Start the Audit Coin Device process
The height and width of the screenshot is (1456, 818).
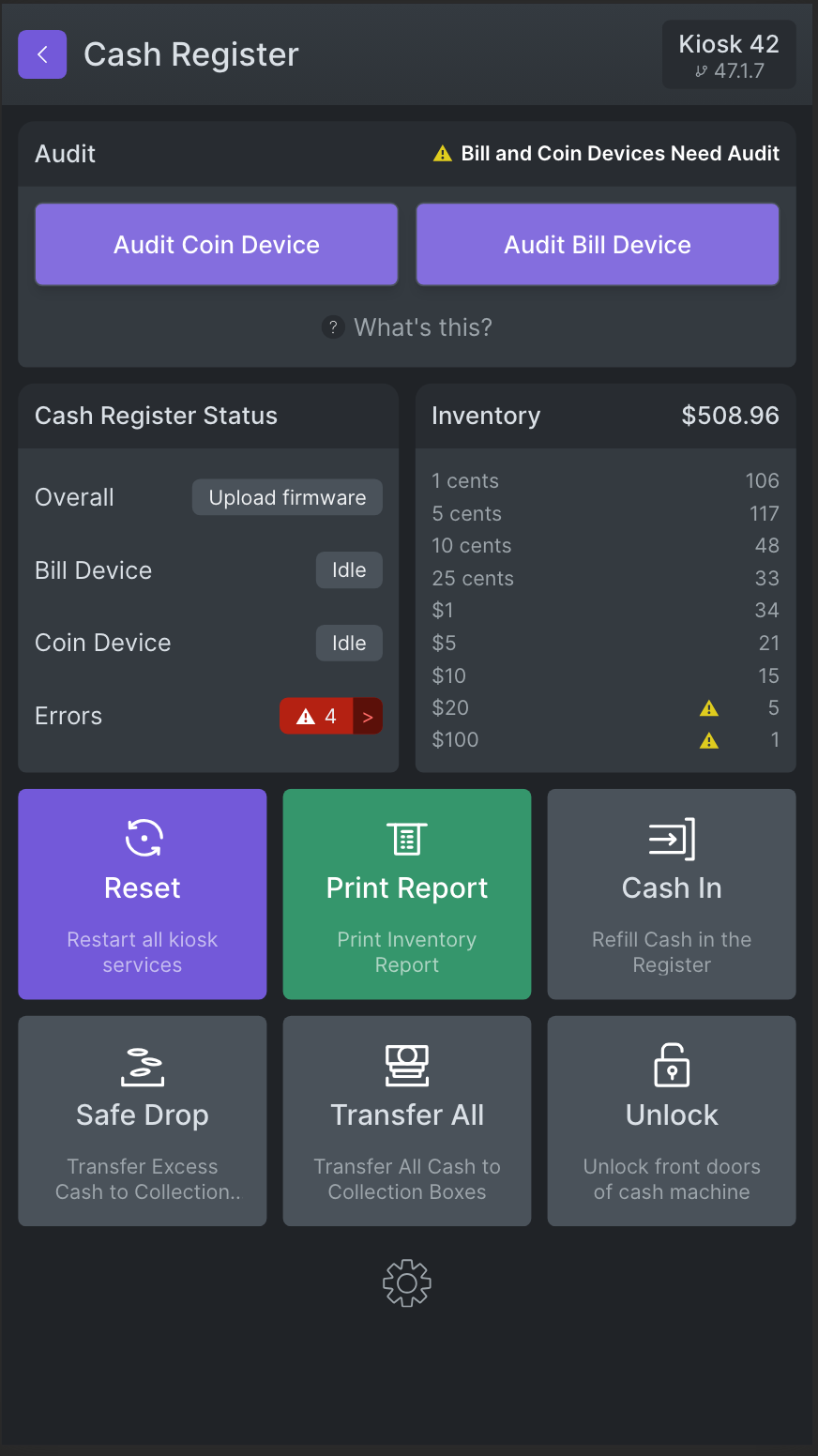217,244
